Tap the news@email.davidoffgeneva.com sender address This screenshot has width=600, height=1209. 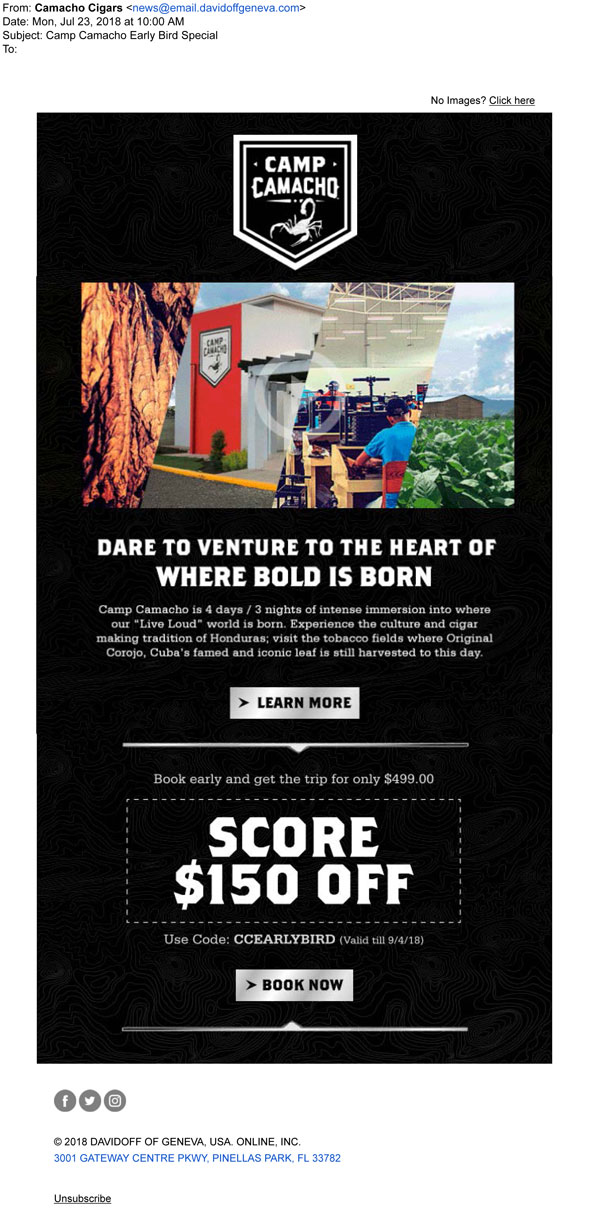pos(215,7)
